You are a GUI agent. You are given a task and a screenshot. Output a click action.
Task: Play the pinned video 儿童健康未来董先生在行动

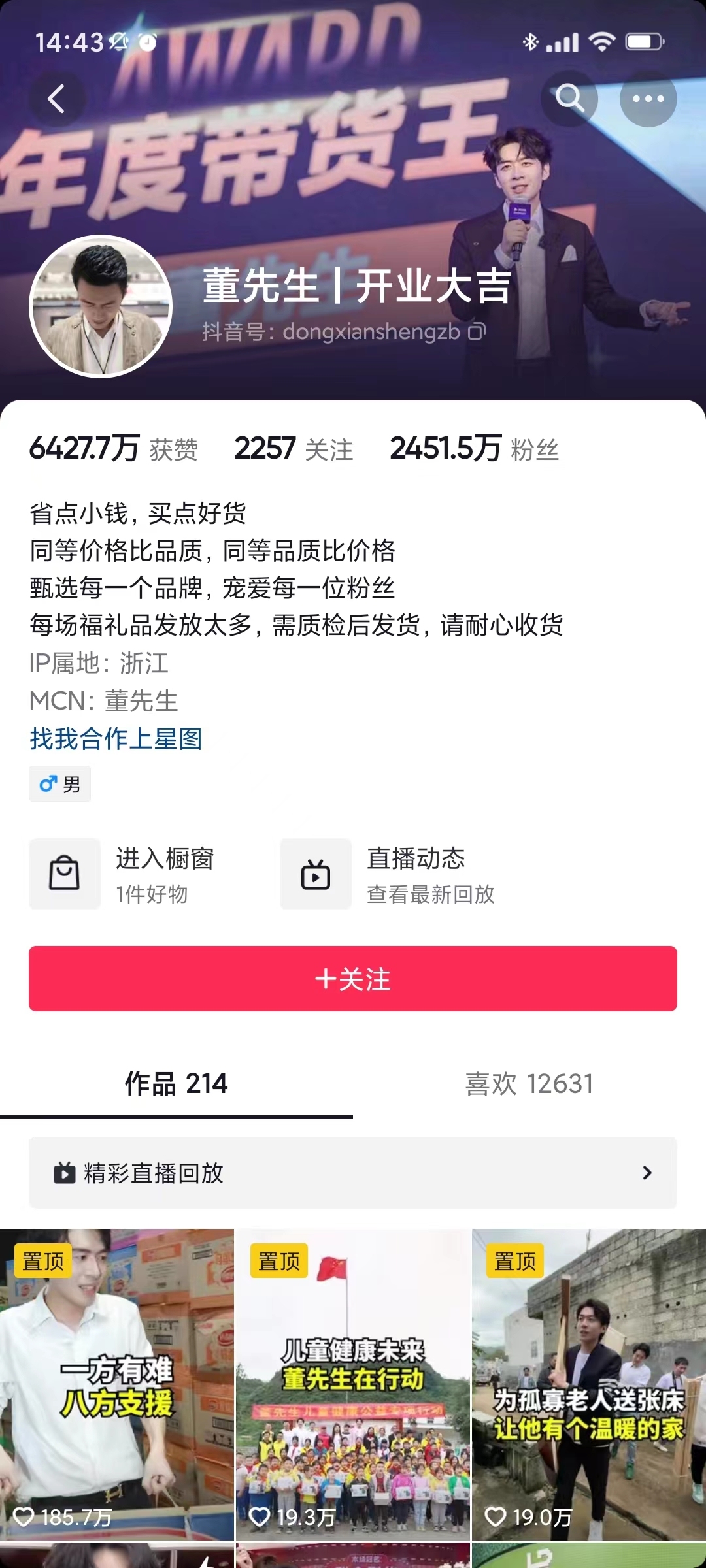(x=353, y=1385)
